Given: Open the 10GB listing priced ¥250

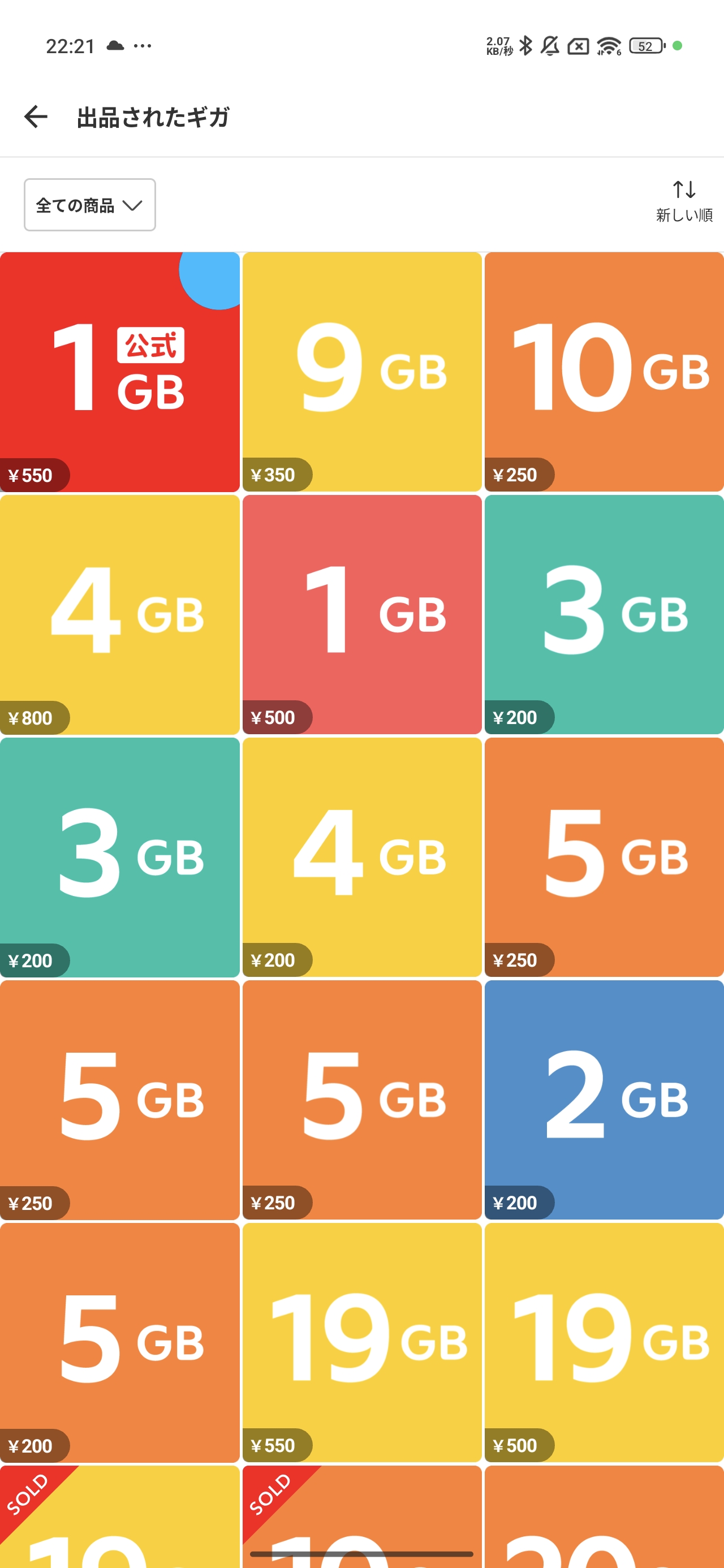Looking at the screenshot, I should click(x=604, y=372).
